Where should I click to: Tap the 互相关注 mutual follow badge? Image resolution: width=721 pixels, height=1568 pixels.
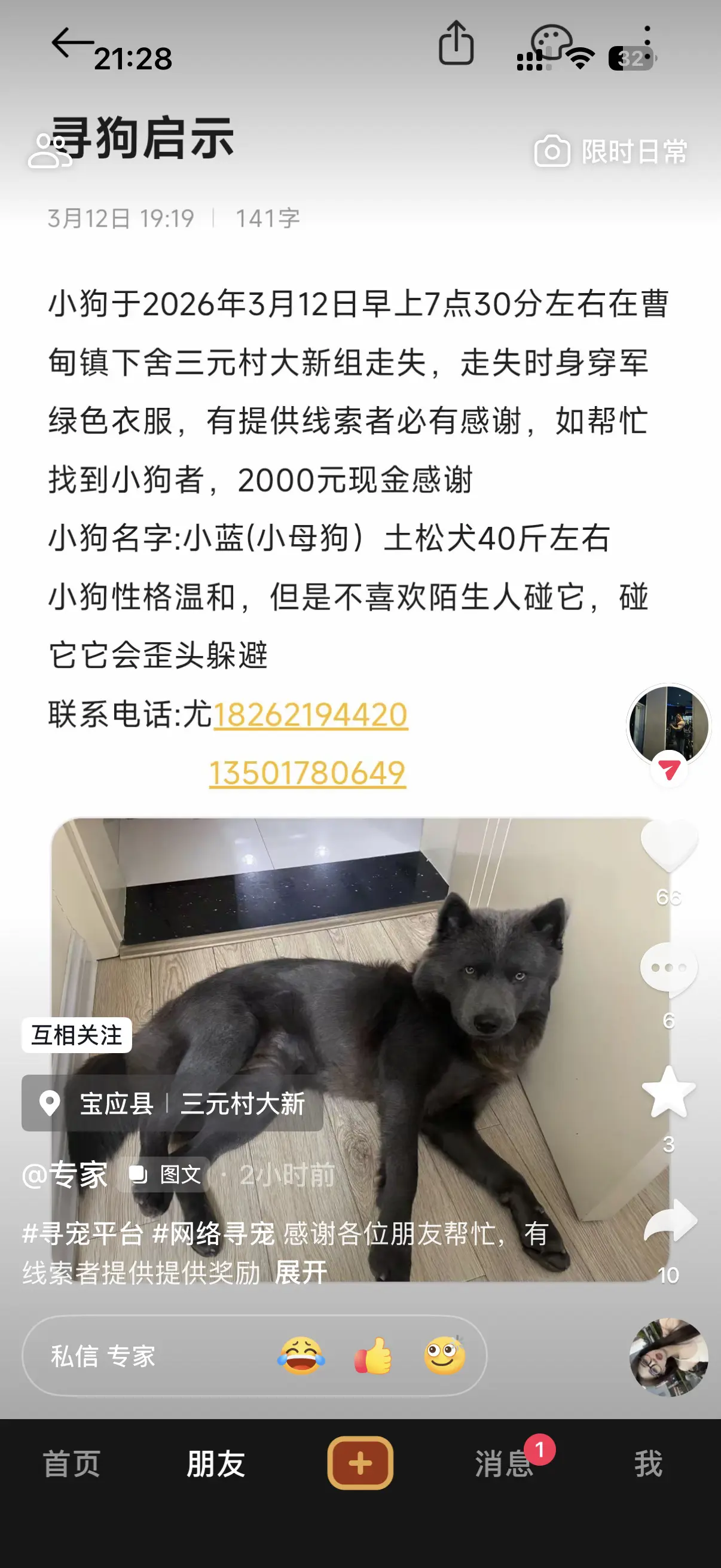click(x=77, y=1035)
